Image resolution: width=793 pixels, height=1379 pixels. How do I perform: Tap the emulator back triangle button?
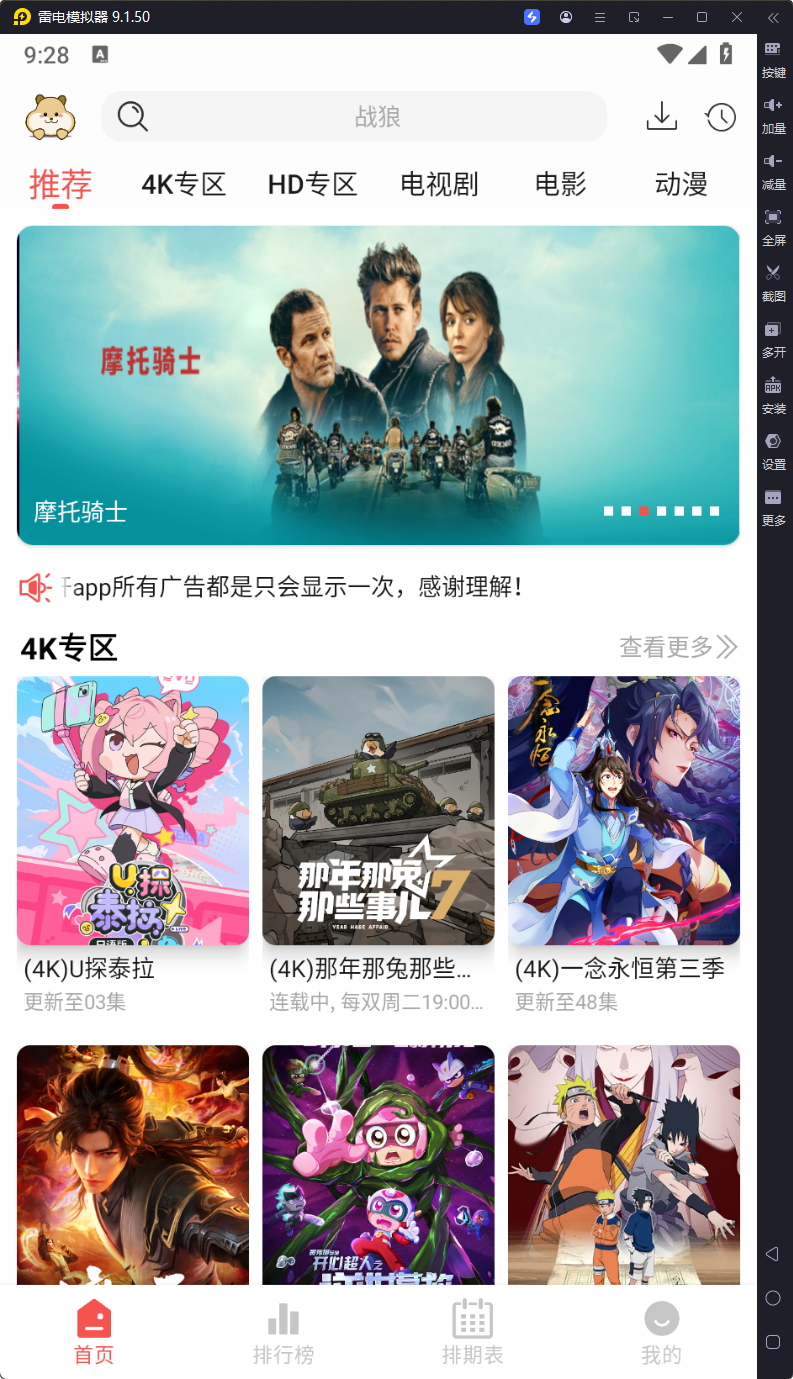(772, 1254)
